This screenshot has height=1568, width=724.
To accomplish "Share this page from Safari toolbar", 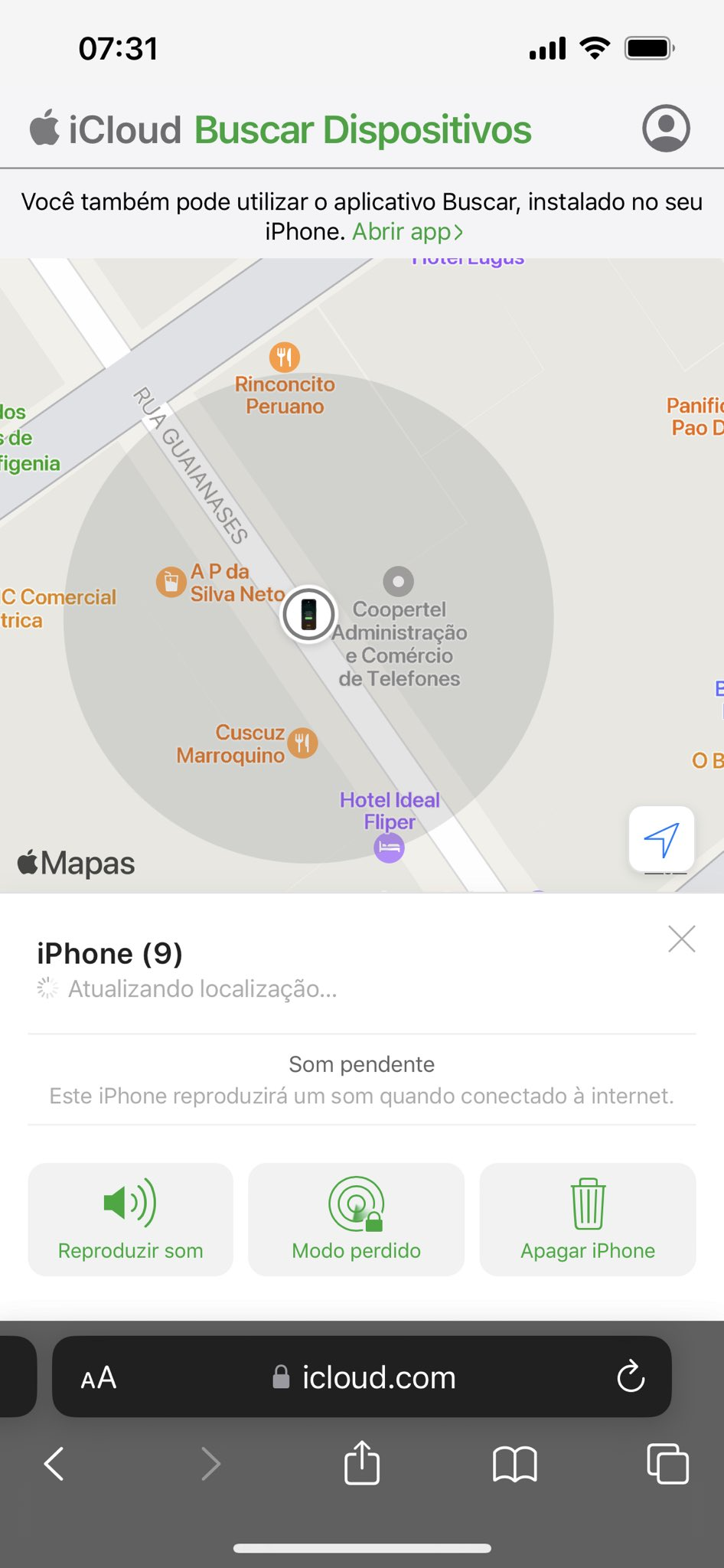I will [362, 1462].
